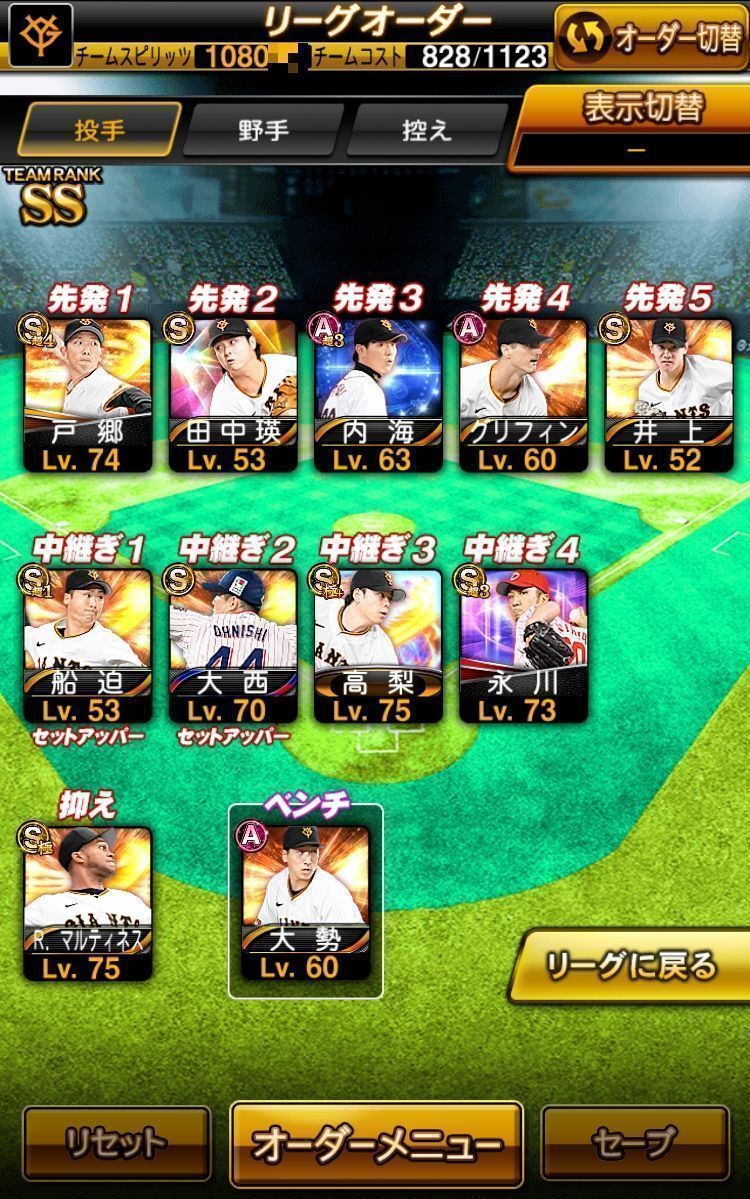Select reliever 2 card 大西
The image size is (750, 1199).
233,645
